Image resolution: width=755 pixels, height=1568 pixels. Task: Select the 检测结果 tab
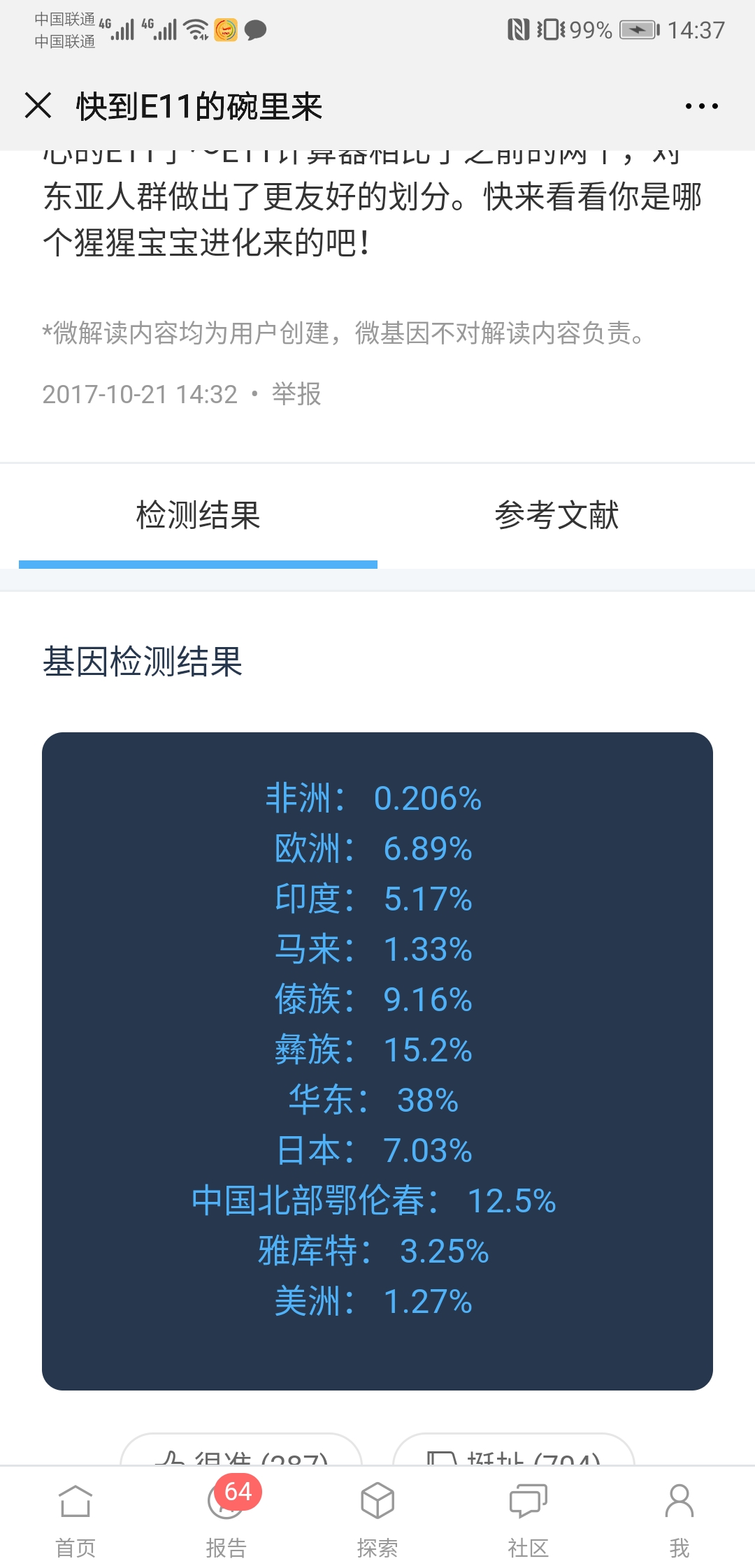[198, 516]
